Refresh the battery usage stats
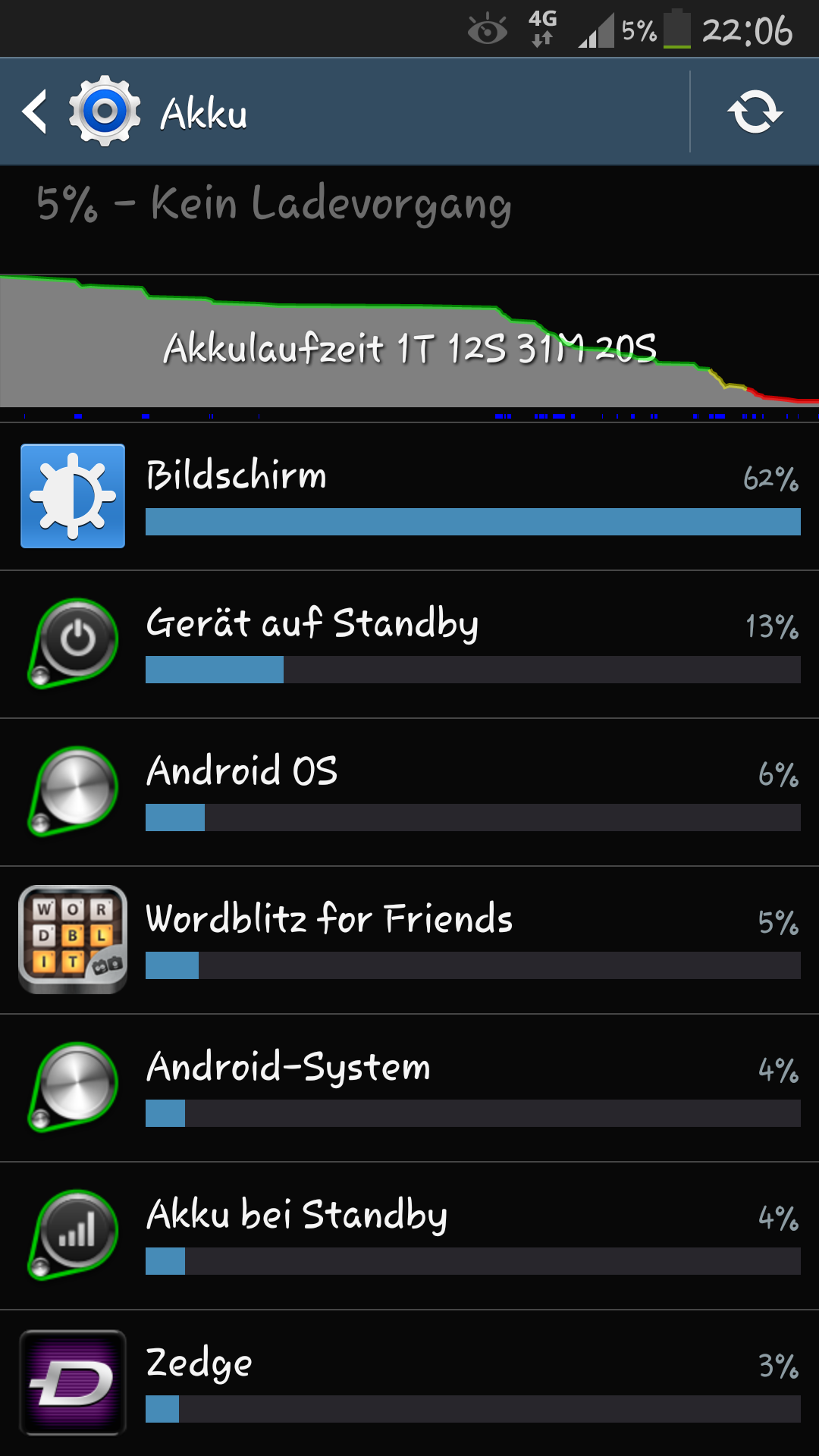 click(x=755, y=112)
